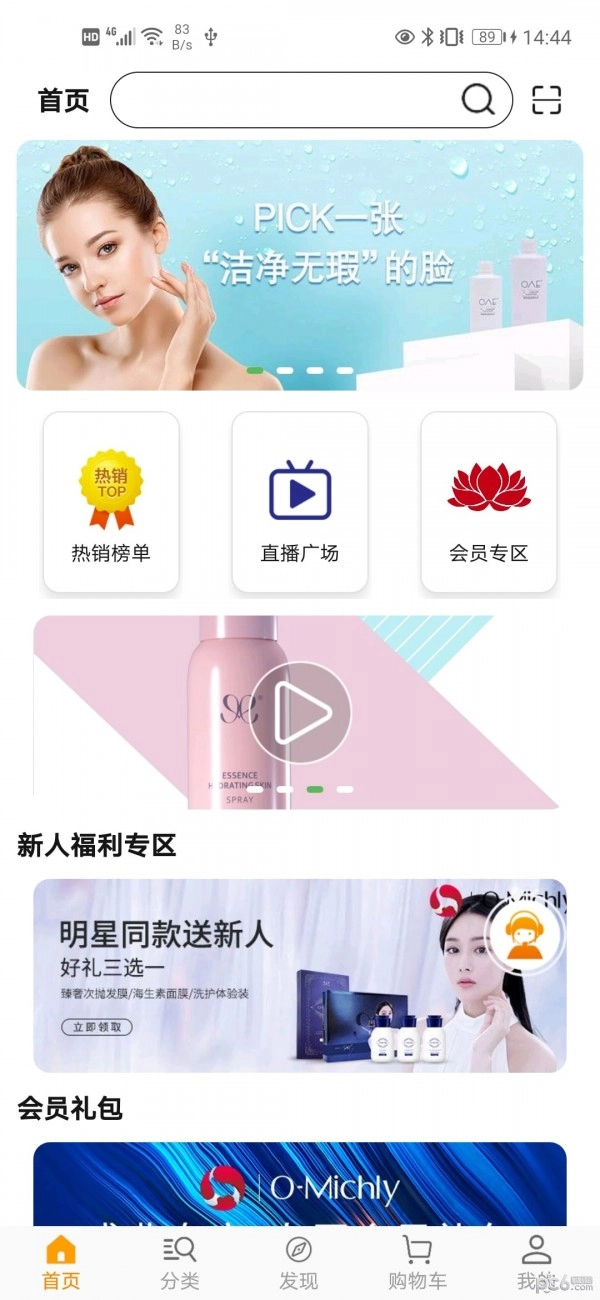Go to the 我的 profile tab
This screenshot has width=600, height=1300.
[536, 1262]
